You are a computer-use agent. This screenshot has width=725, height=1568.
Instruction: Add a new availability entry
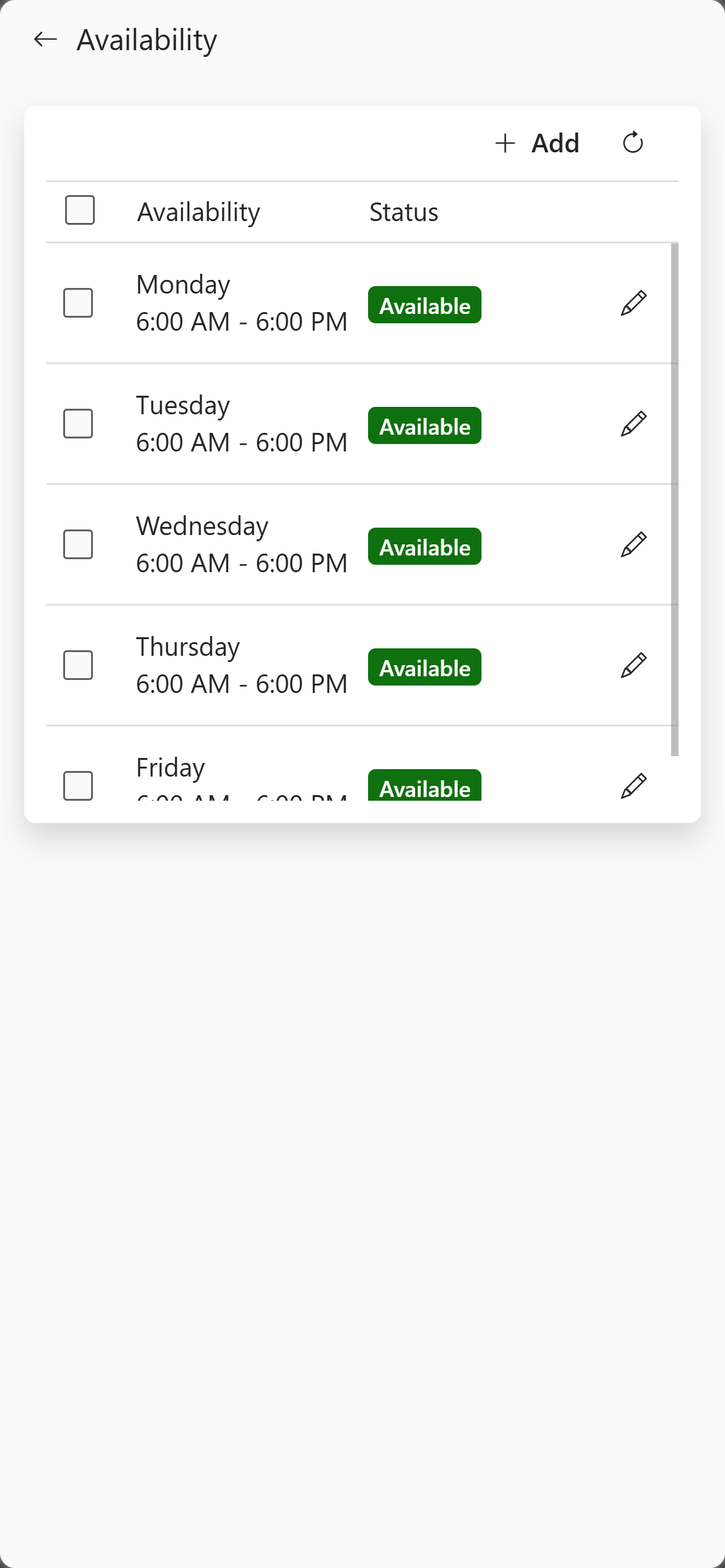coord(537,143)
